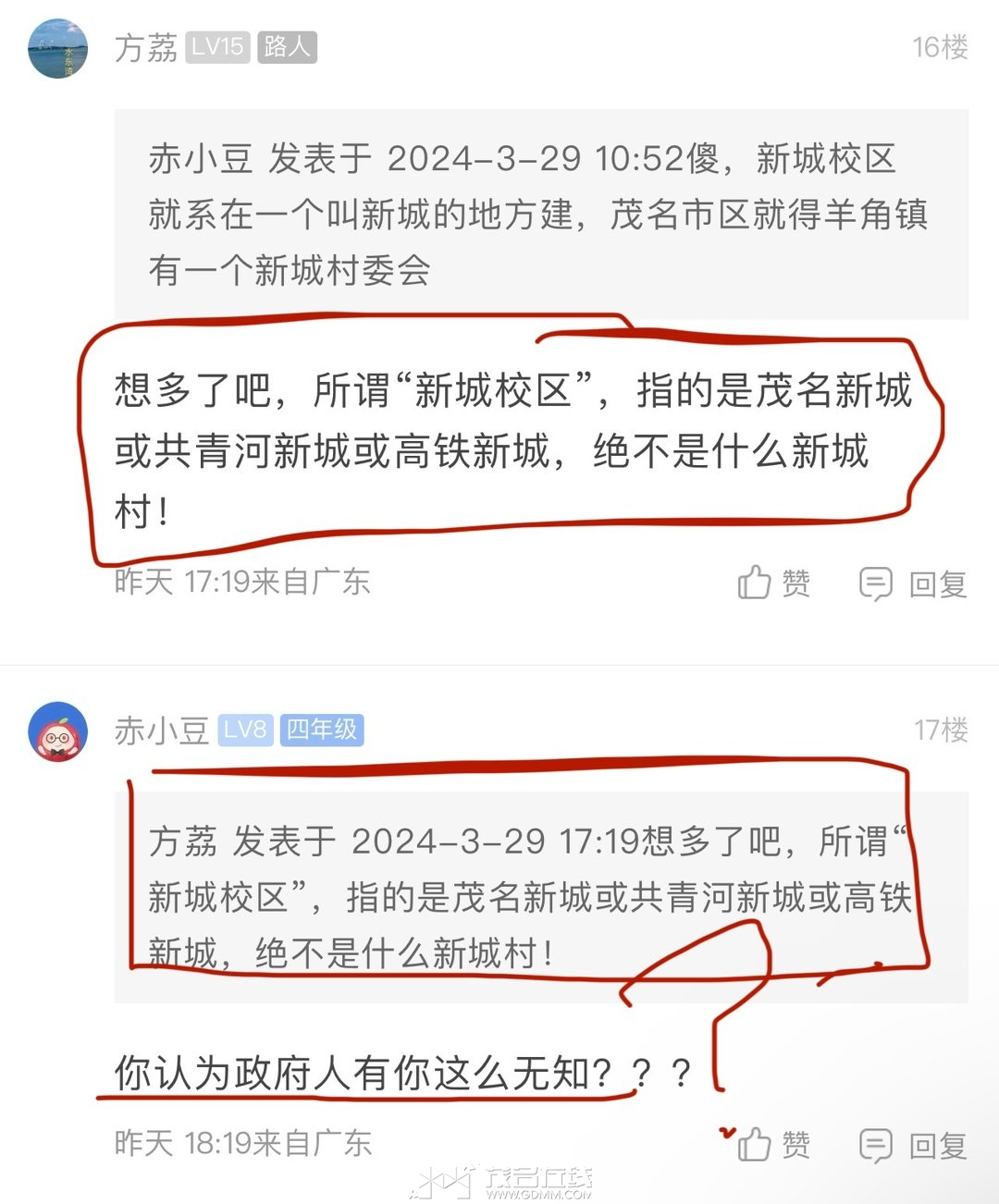The height and width of the screenshot is (1204, 999).
Task: View user 赤小豆 via the username
Action: 161,731
